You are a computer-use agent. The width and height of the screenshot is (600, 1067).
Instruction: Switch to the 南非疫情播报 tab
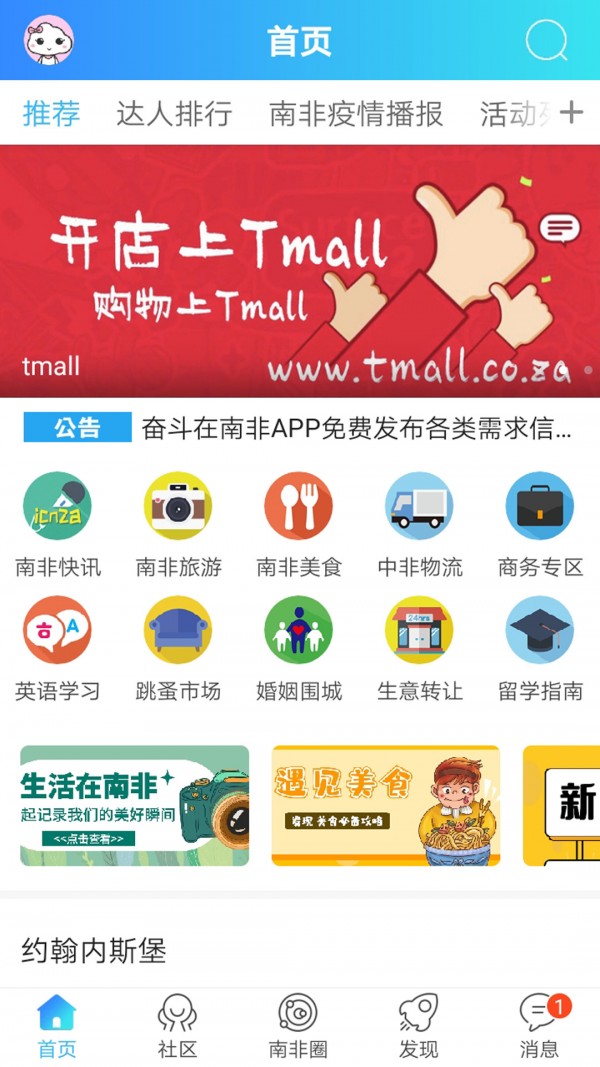point(356,113)
